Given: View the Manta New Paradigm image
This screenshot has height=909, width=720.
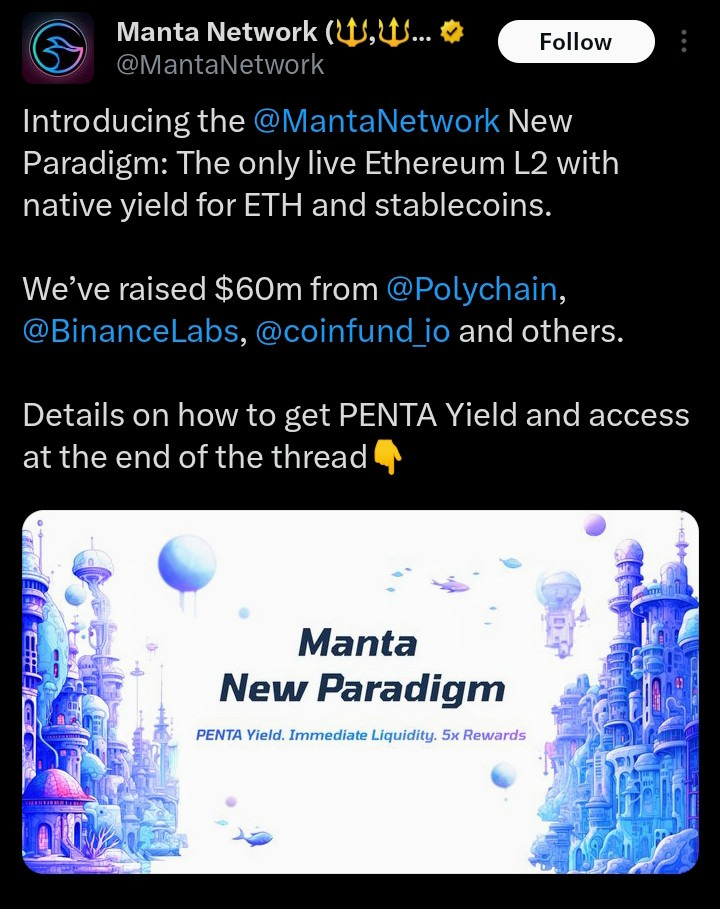Looking at the screenshot, I should point(360,691).
